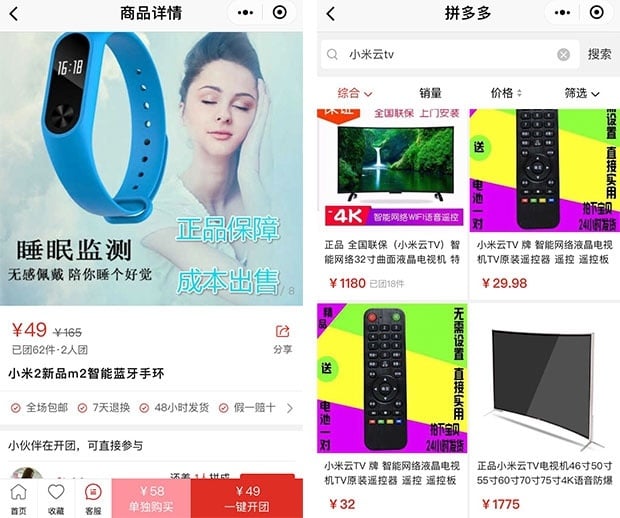Open the ¥1180 32-inch curved TV listing
The width and height of the screenshot is (620, 518).
point(391,200)
